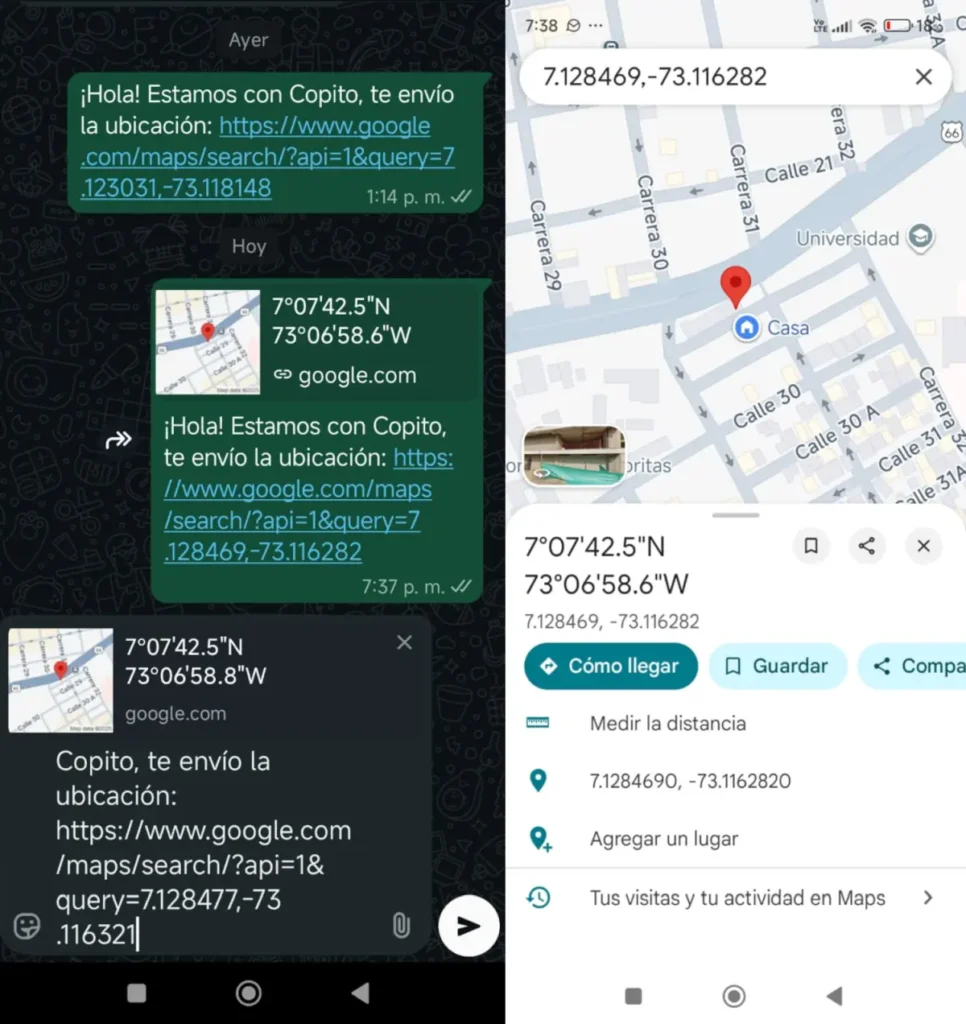Open the Street View thumbnail on the map
This screenshot has height=1024, width=966.
click(x=574, y=456)
